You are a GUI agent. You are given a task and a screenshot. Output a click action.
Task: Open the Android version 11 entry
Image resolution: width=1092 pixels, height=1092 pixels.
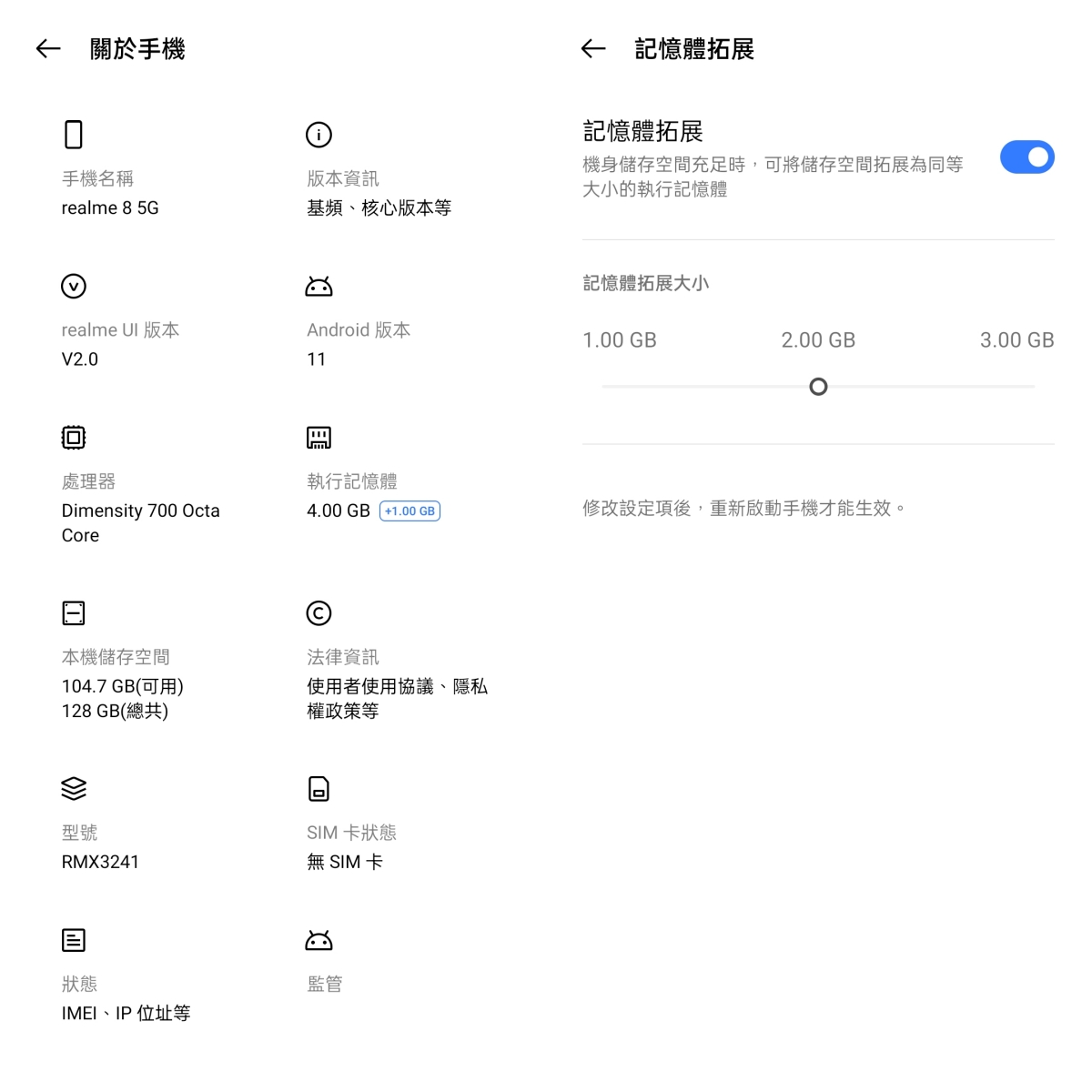point(358,343)
